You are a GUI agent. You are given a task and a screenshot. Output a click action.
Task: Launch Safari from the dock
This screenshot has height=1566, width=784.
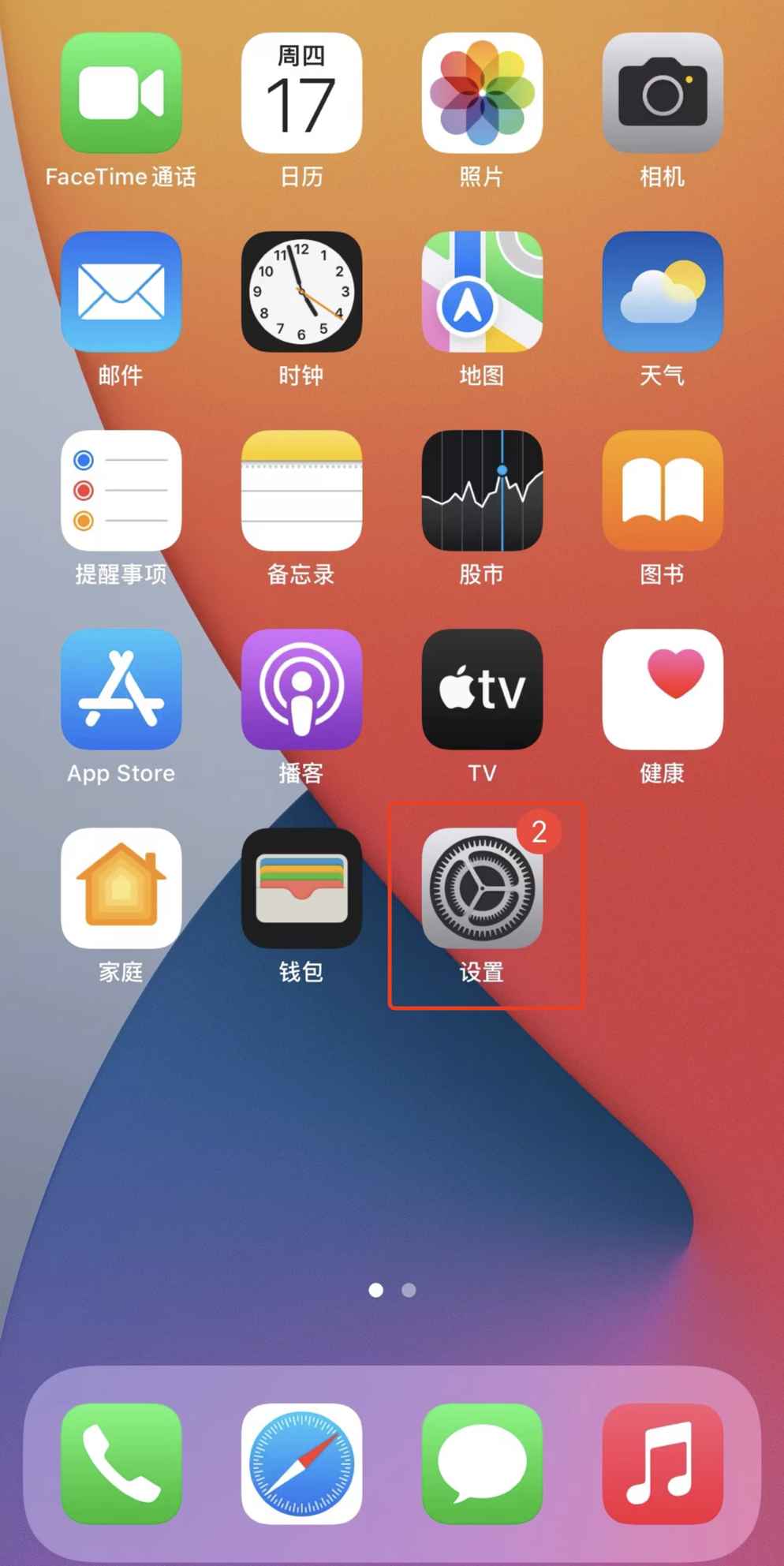point(301,1463)
